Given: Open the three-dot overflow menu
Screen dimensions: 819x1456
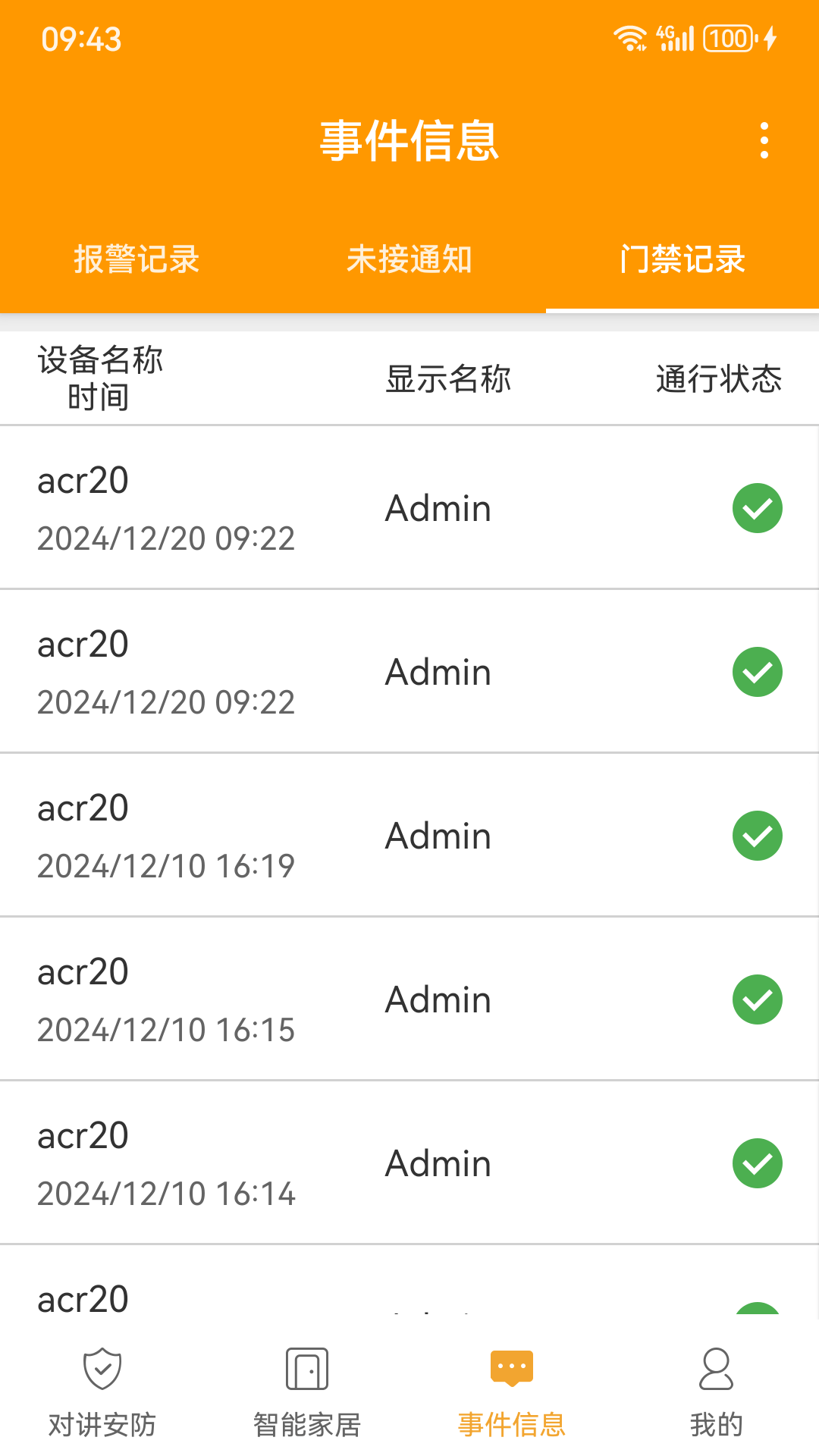Looking at the screenshot, I should (x=764, y=141).
